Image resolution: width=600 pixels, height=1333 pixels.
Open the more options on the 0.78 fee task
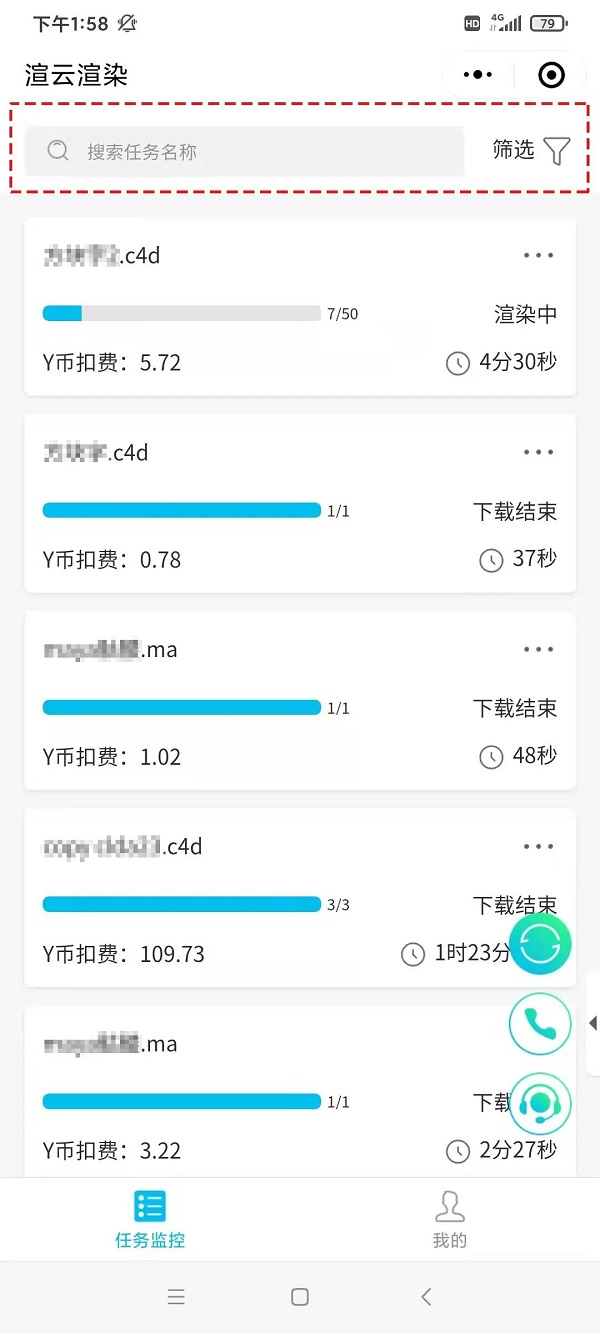click(x=538, y=453)
